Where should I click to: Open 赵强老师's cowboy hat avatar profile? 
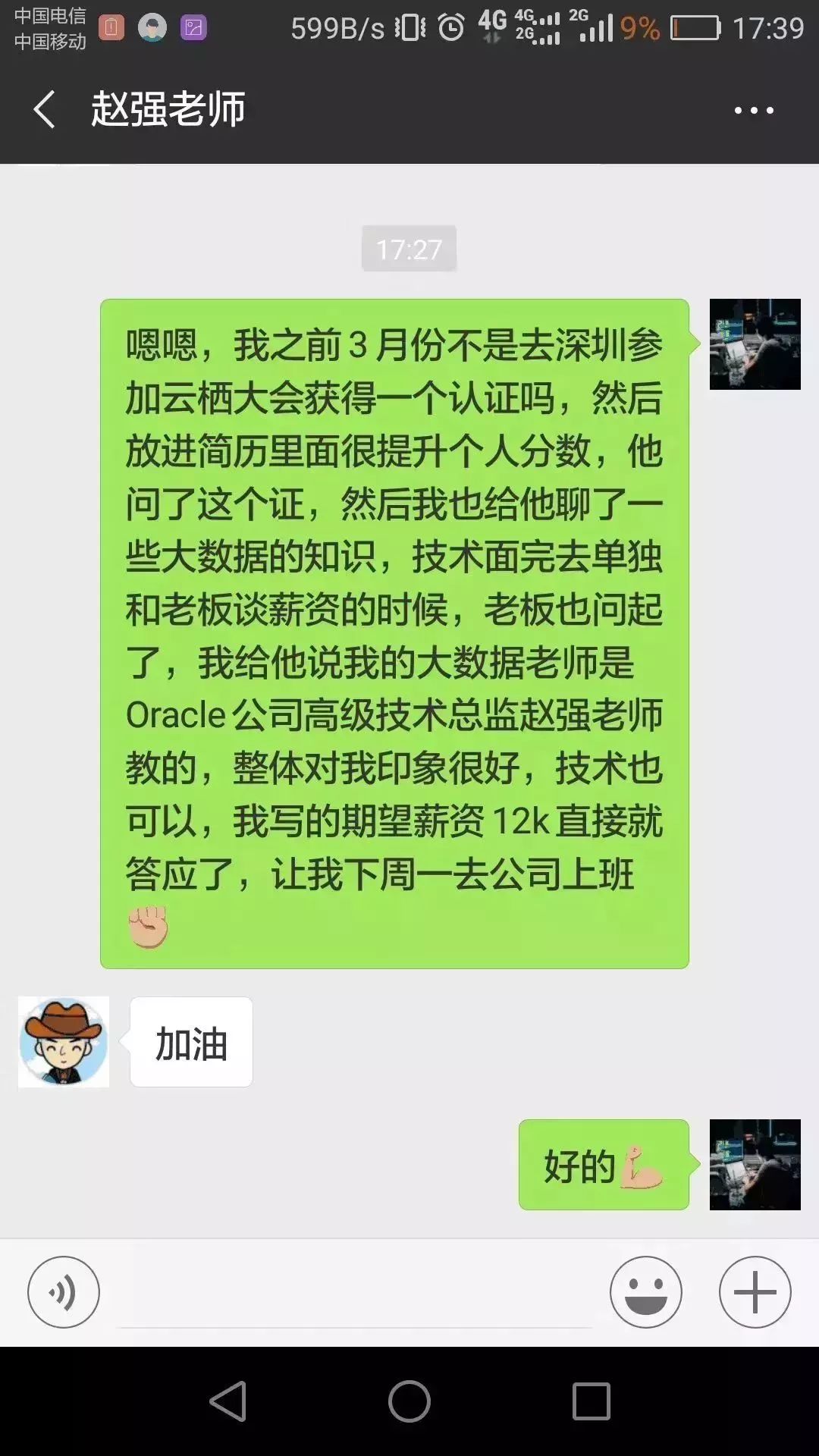[64, 1041]
